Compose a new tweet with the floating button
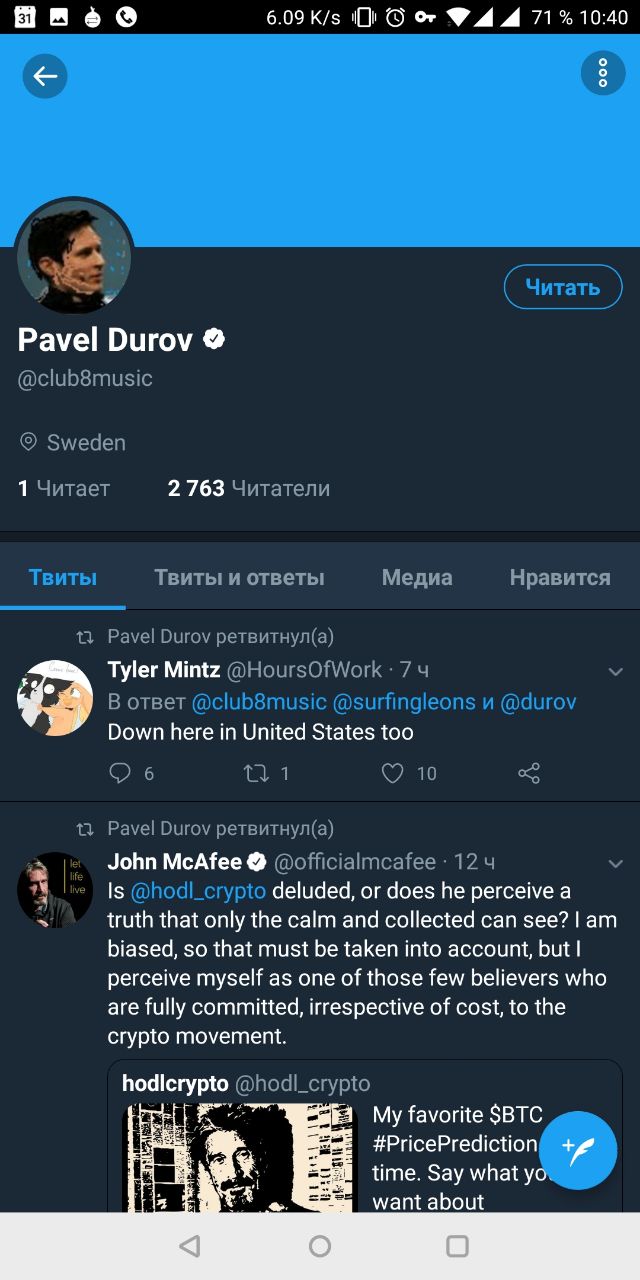This screenshot has width=640, height=1280. 578,1150
